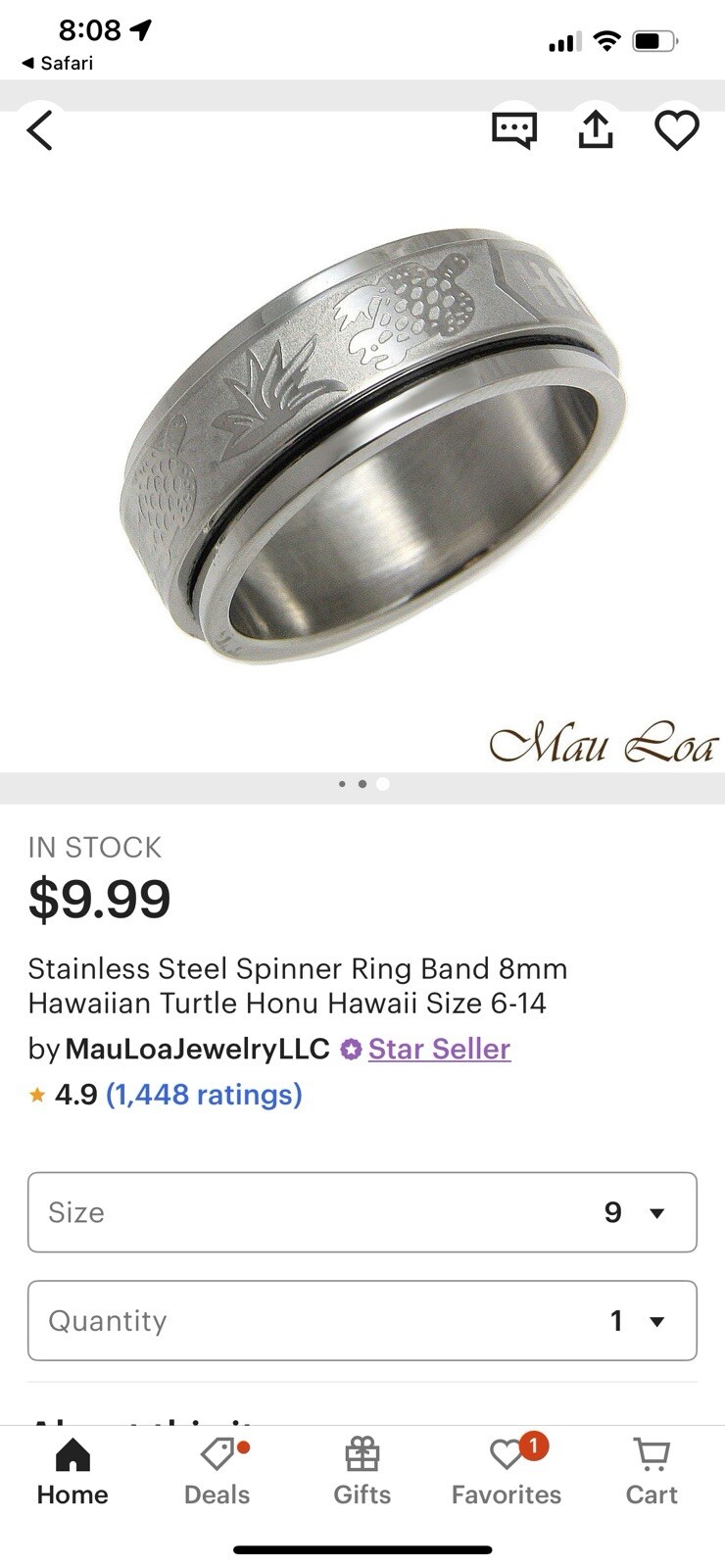This screenshot has height=1568, width=725.
Task: Go back to the previous page
Action: click(x=39, y=130)
